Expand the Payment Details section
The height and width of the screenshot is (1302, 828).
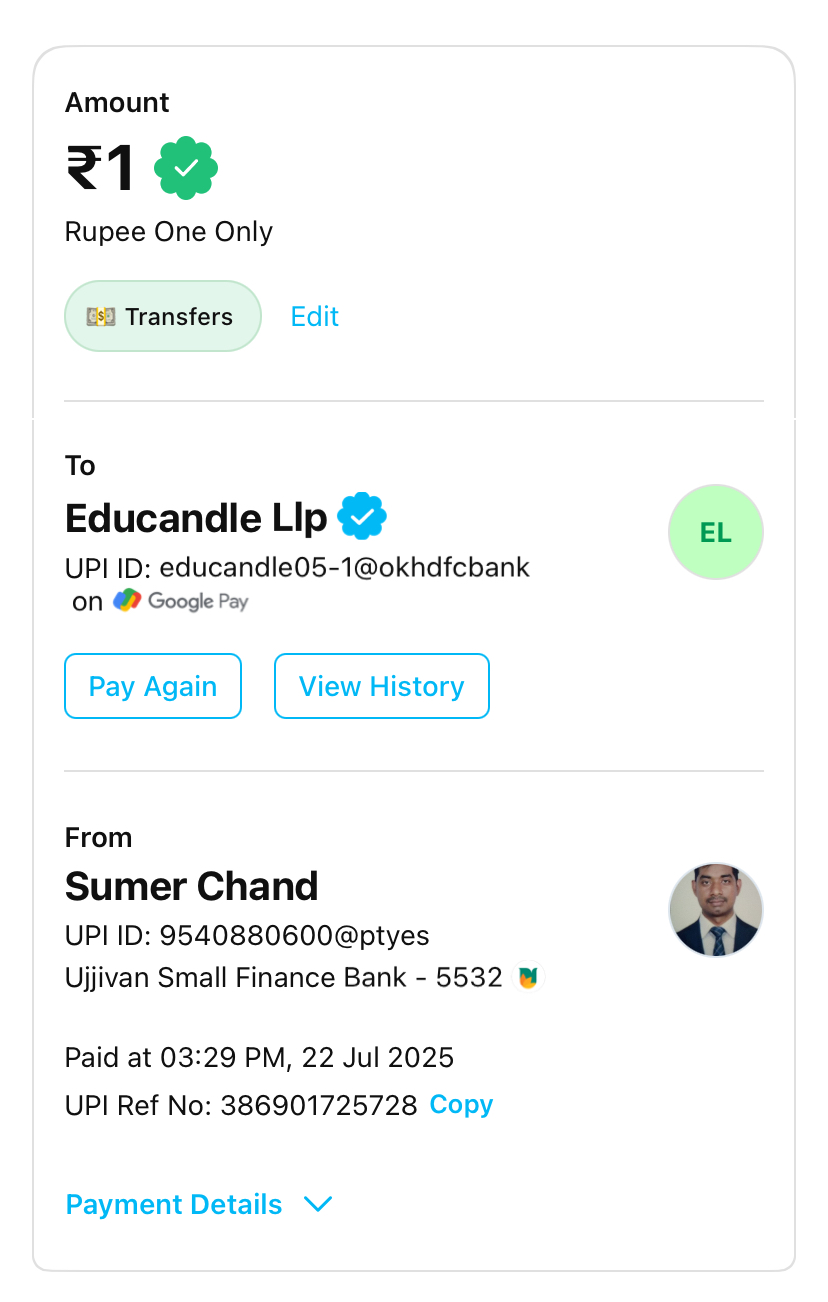click(198, 1204)
